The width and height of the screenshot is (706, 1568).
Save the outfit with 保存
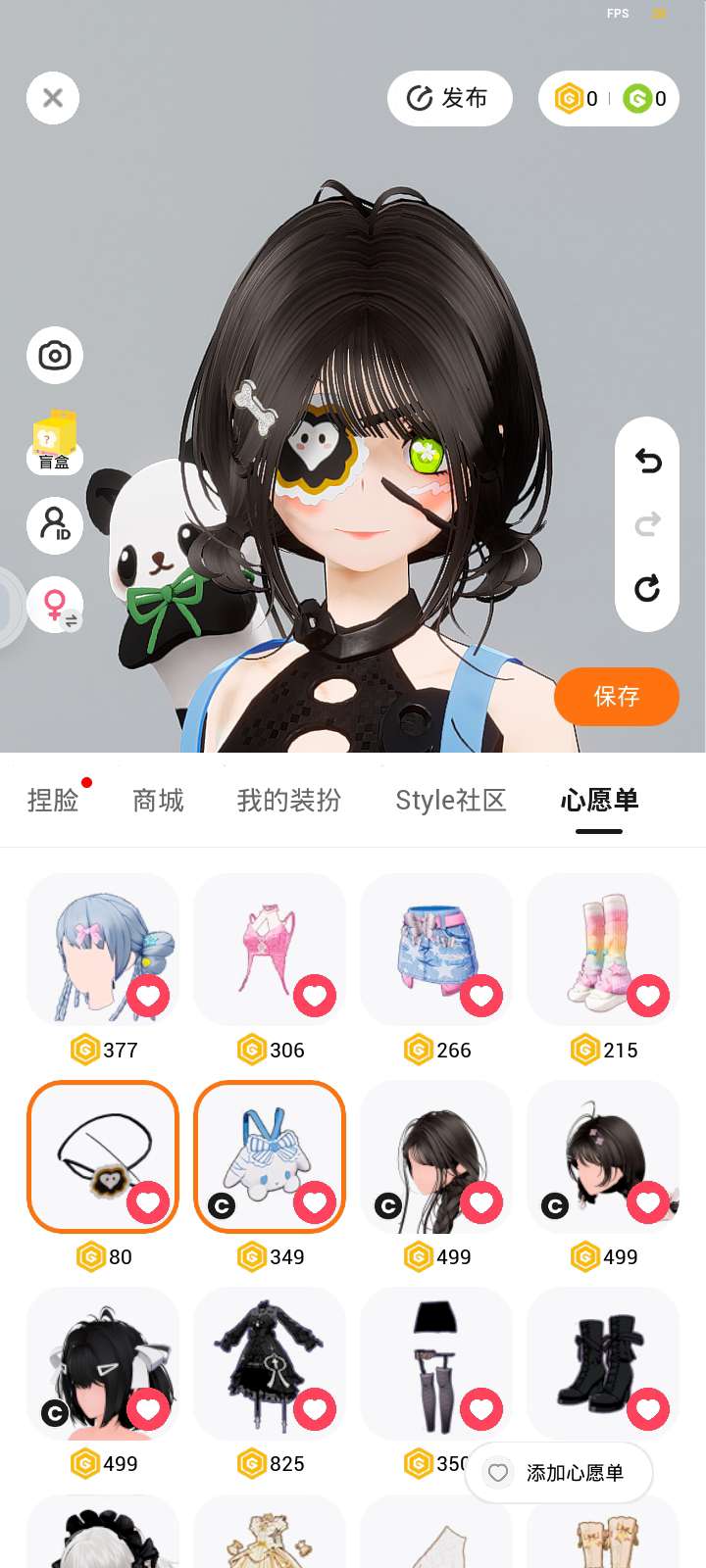click(616, 696)
